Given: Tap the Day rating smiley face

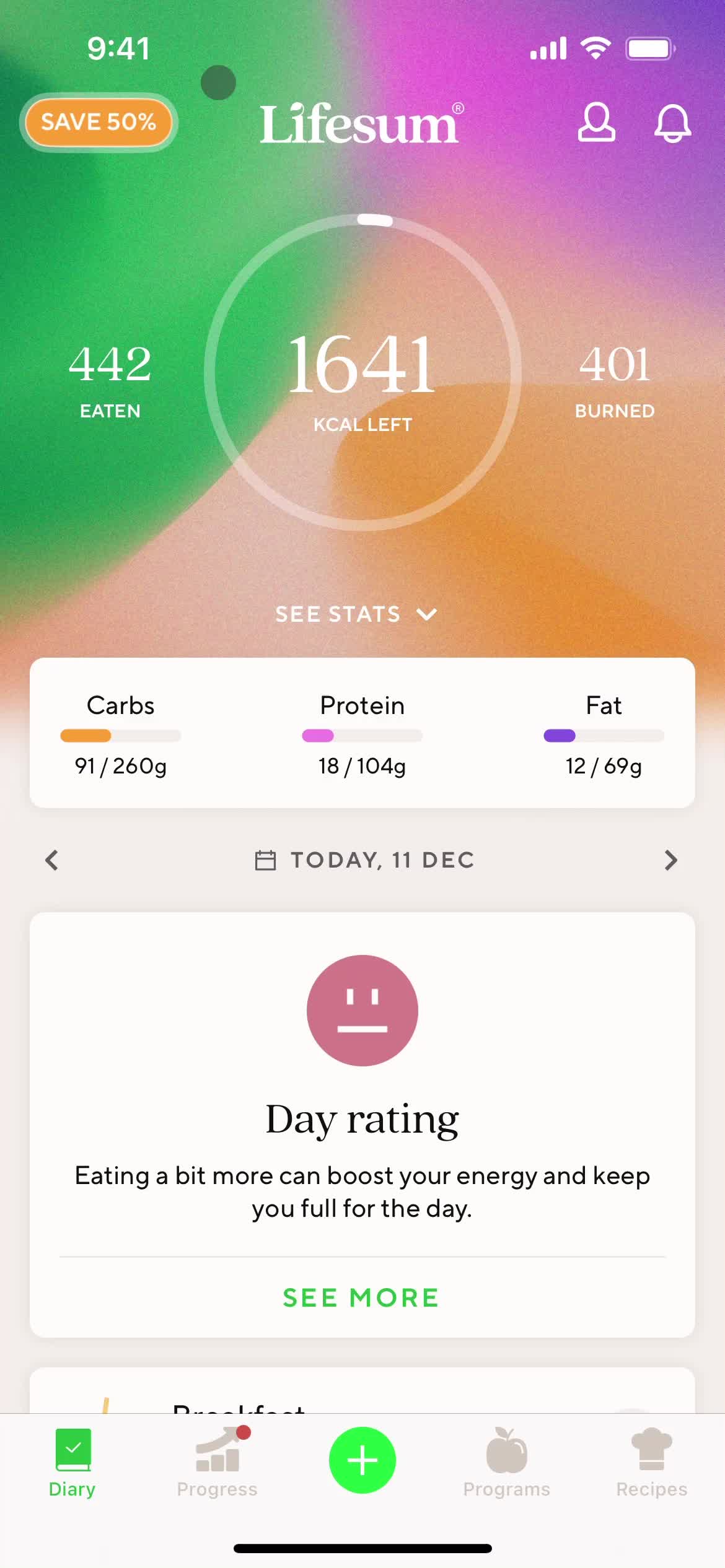Looking at the screenshot, I should (362, 1009).
